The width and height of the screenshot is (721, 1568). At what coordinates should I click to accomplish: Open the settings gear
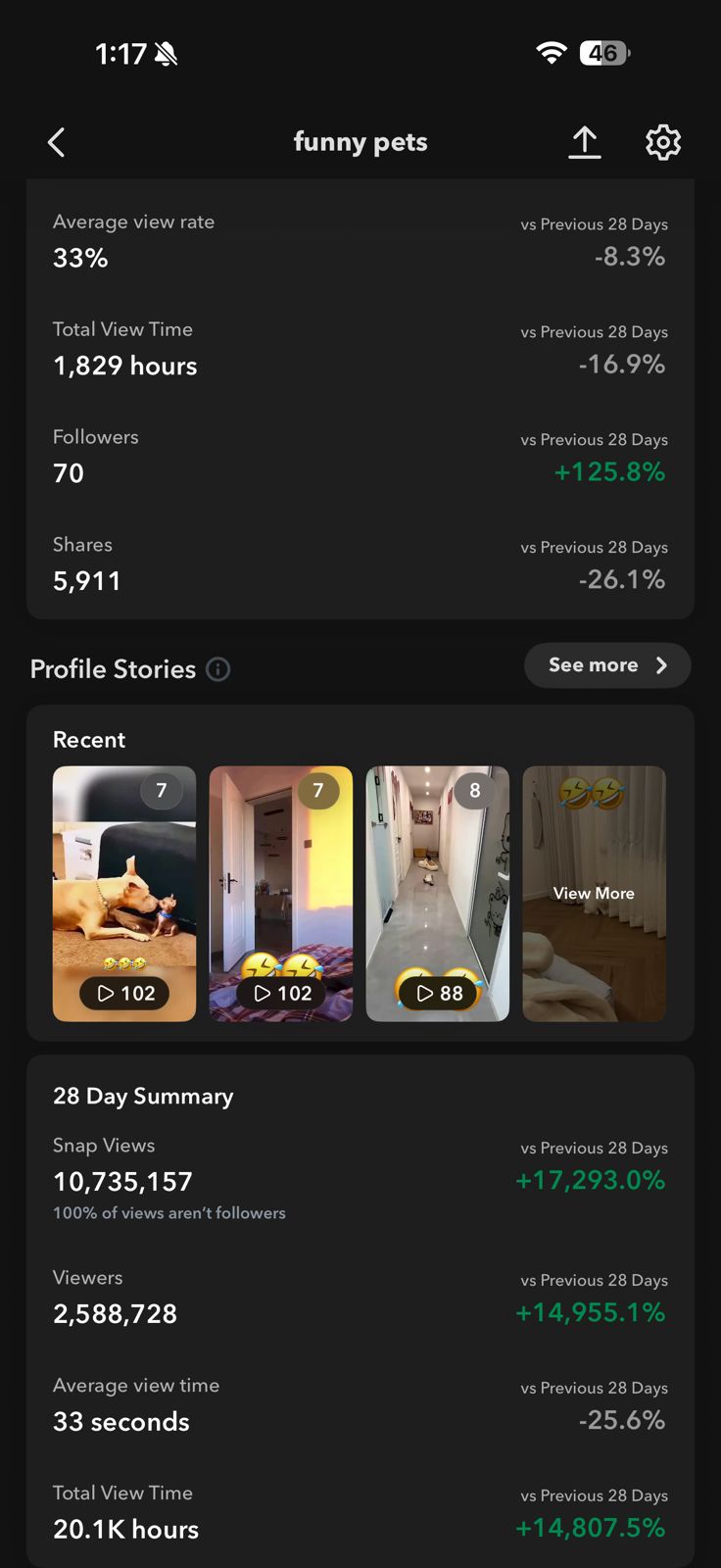[663, 143]
